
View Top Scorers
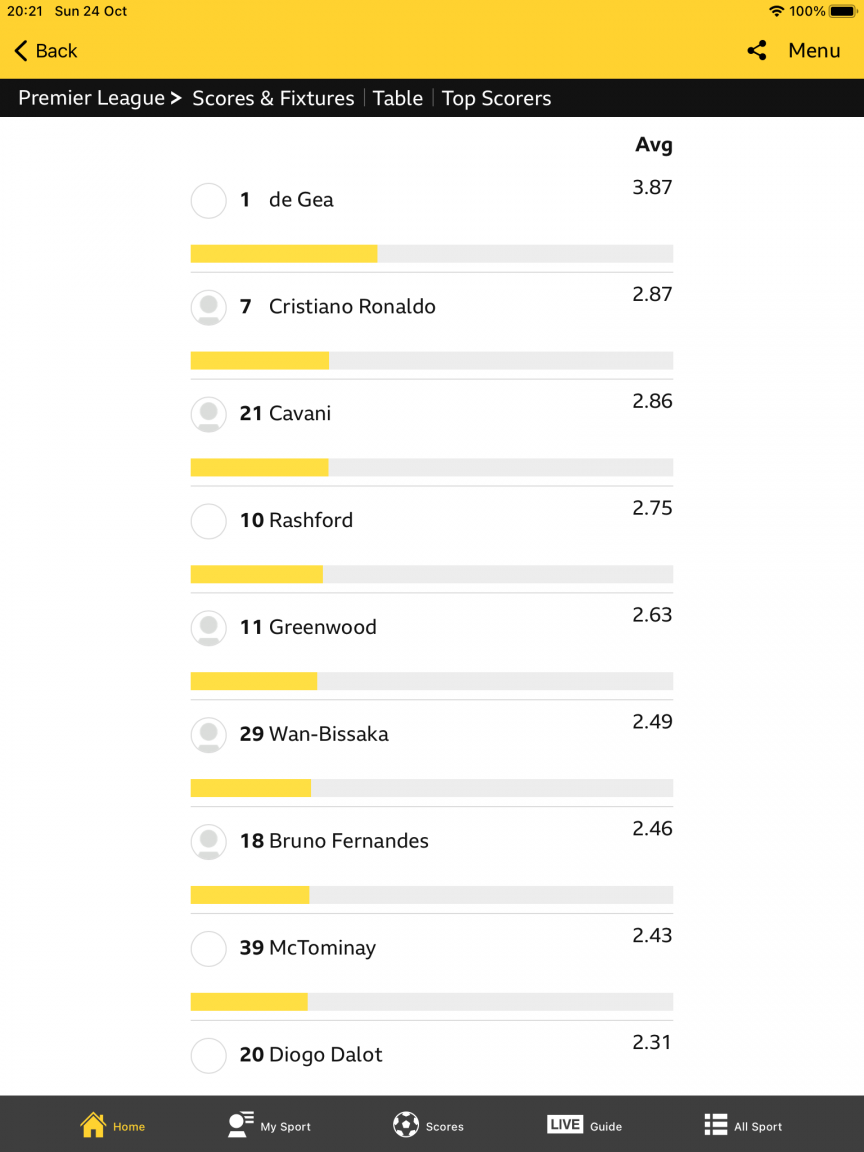point(496,98)
